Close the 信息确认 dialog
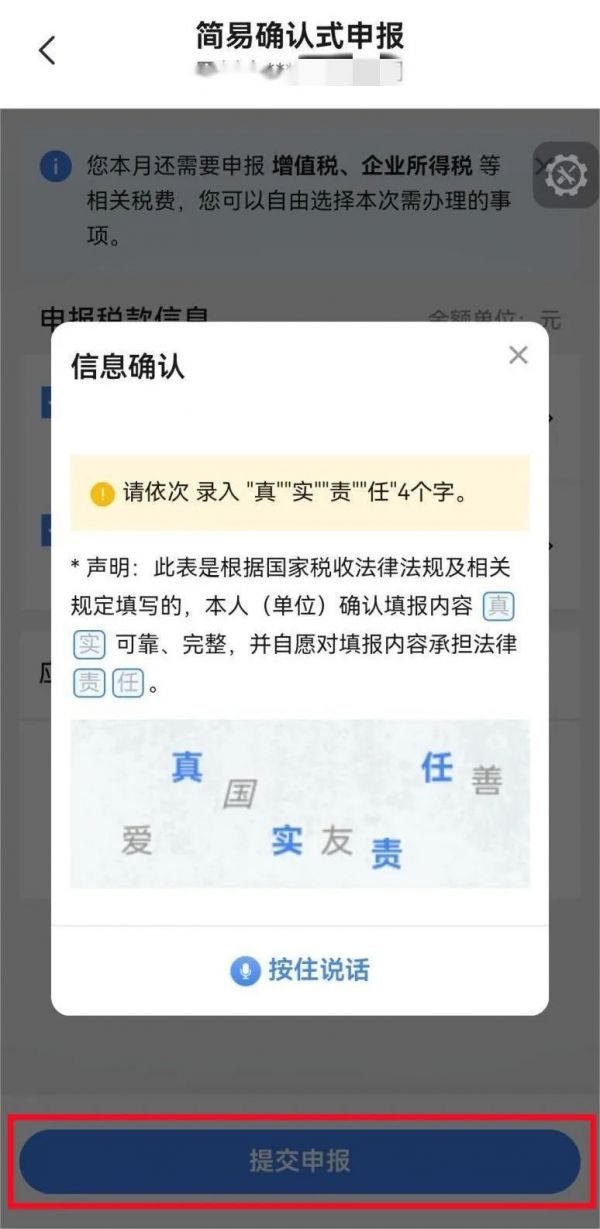 [518, 355]
